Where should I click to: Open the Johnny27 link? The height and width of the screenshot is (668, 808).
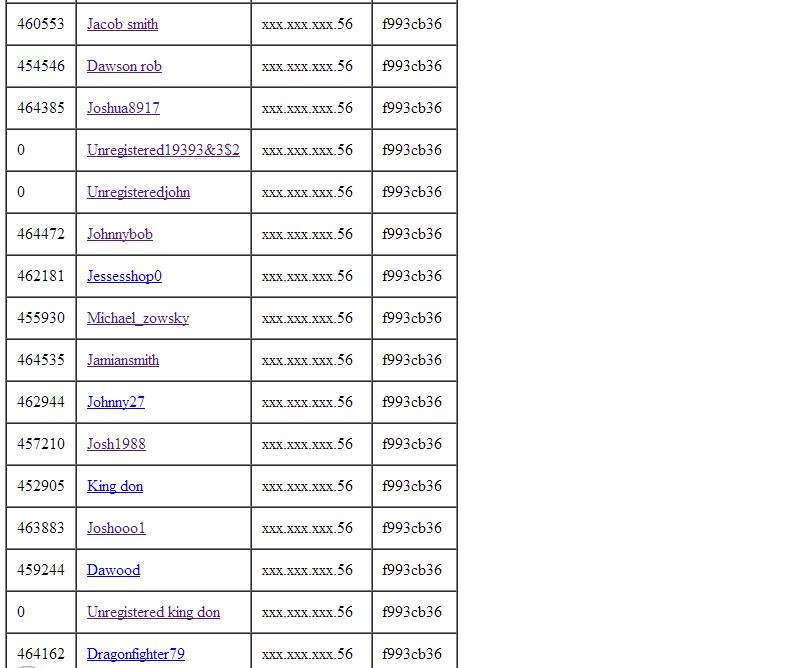click(116, 402)
